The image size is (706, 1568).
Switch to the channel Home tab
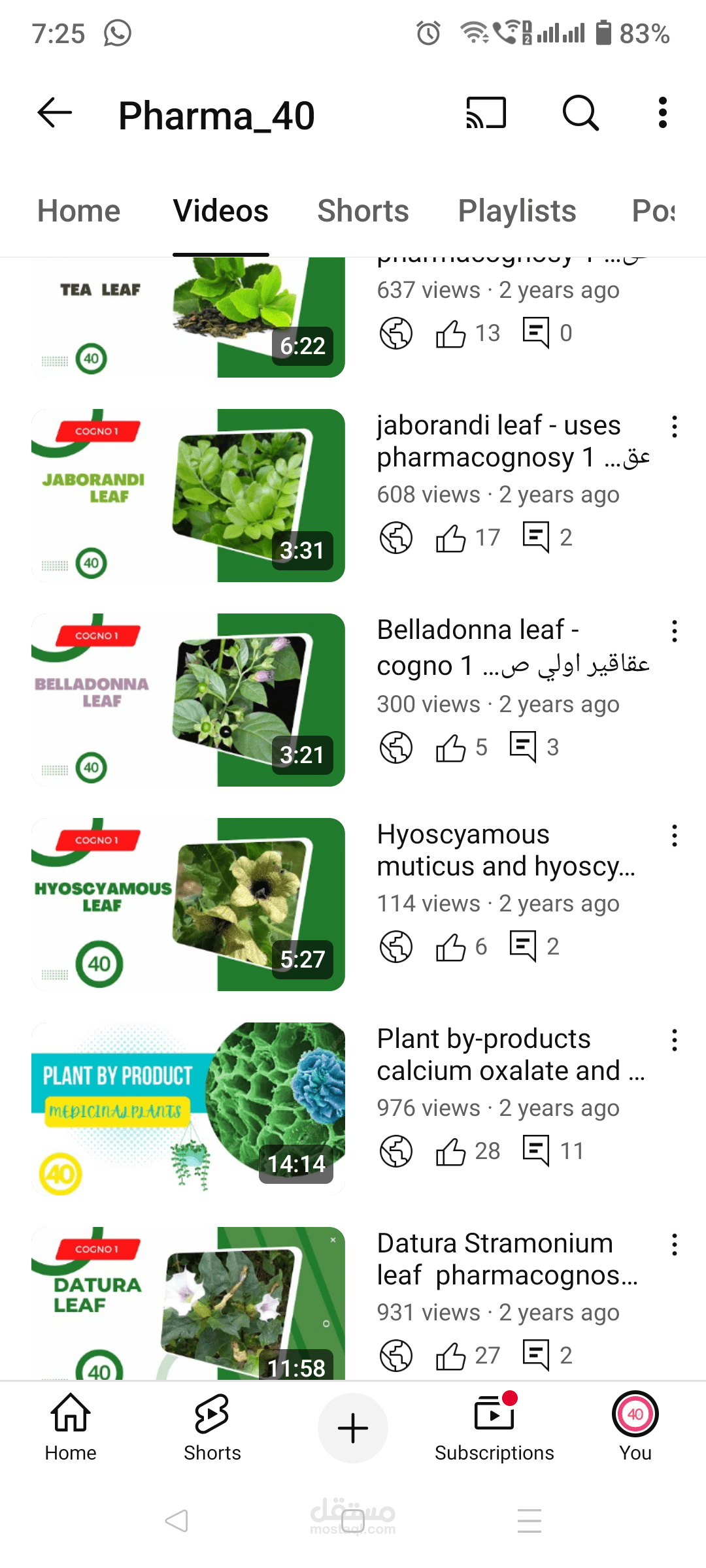[79, 211]
